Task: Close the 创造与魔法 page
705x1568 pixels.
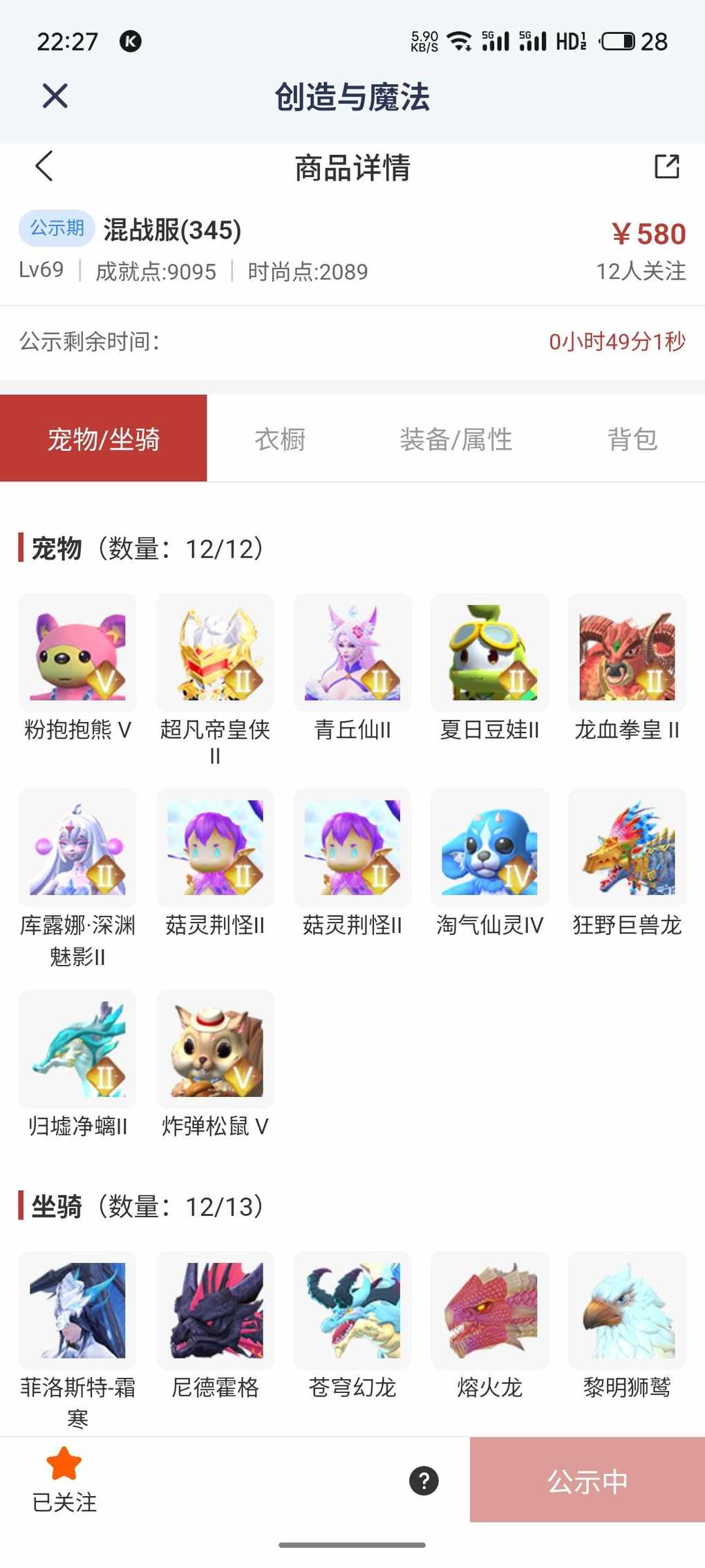Action: [x=55, y=96]
